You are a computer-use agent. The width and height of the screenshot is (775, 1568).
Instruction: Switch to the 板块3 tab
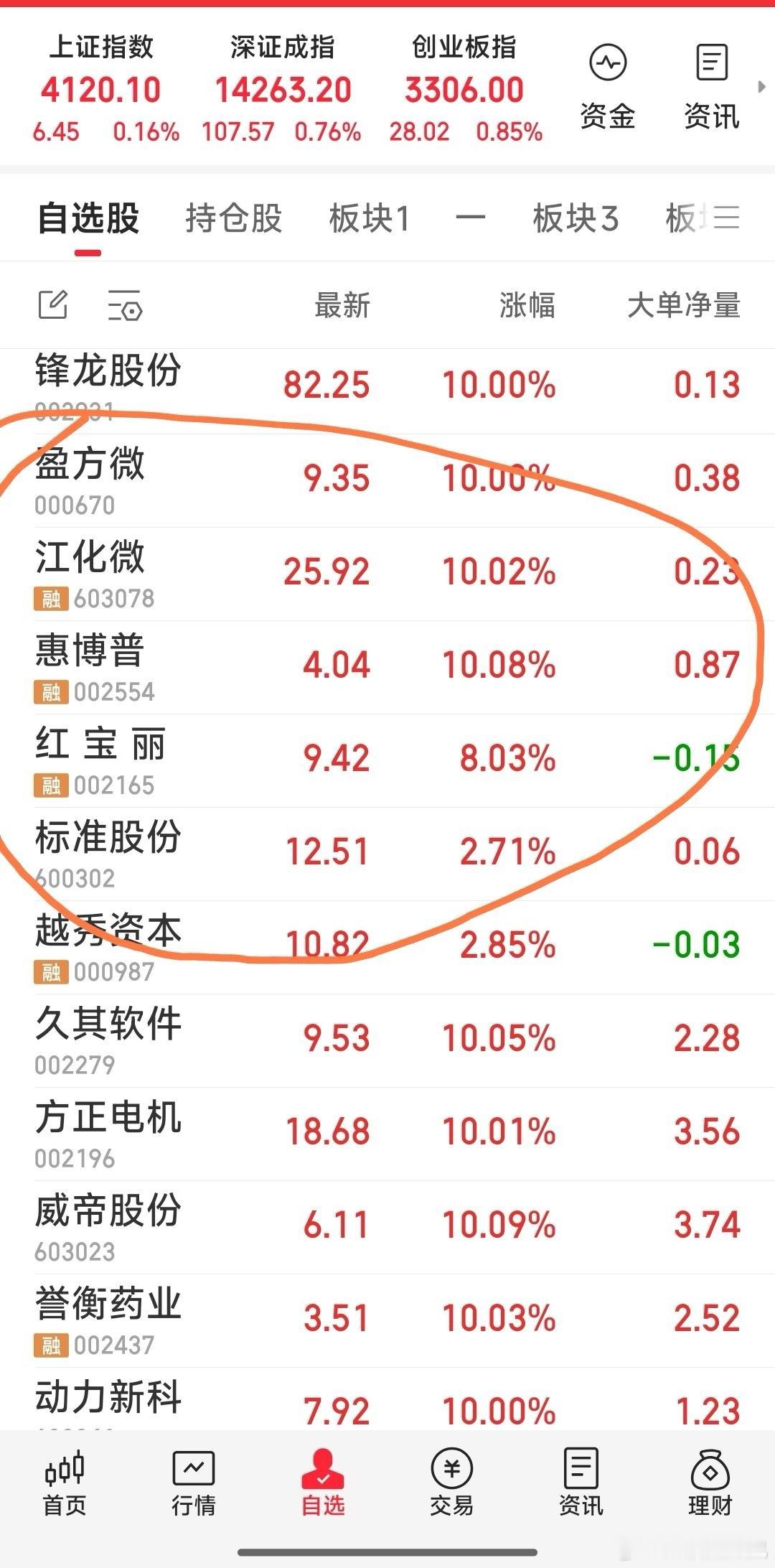(574, 218)
